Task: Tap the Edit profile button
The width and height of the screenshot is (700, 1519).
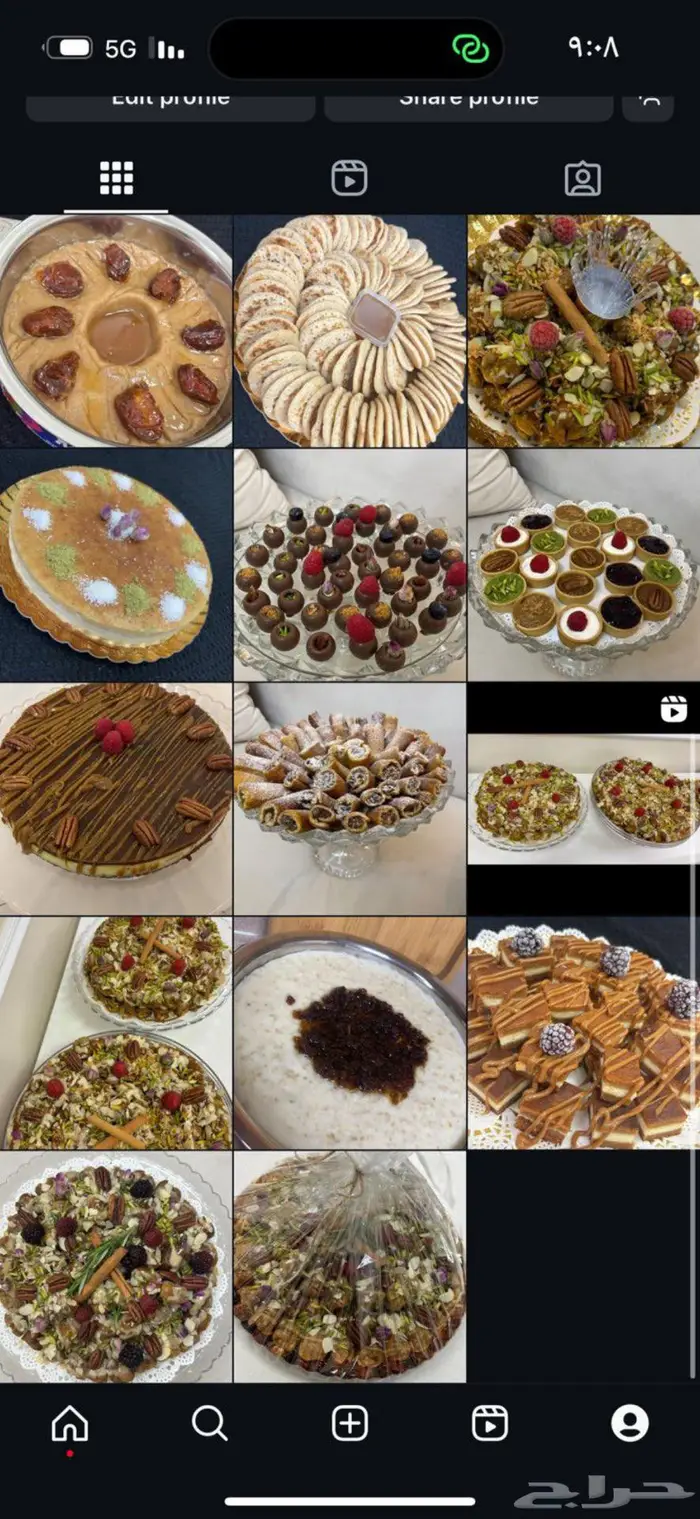Action: click(x=170, y=102)
